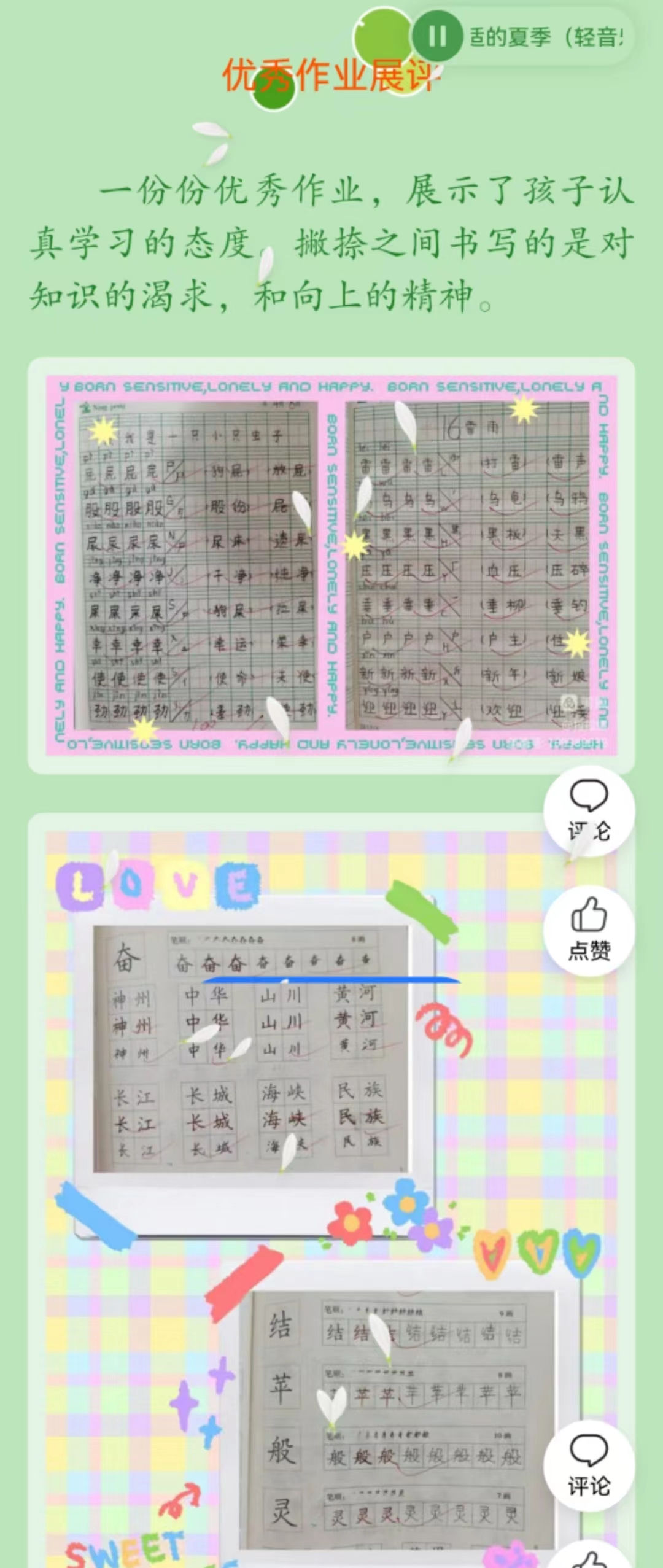This screenshot has width=663, height=1568.
Task: Open 评论 button just above 点赞
Action: coord(589,810)
